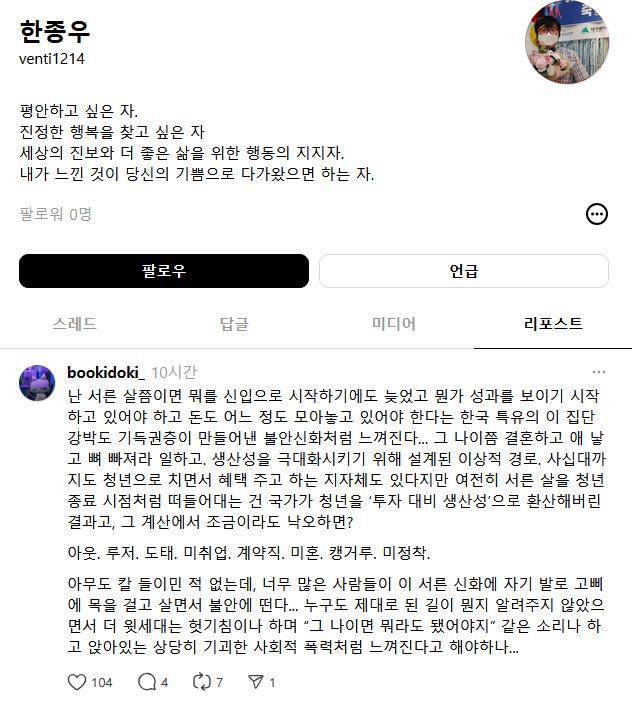Switch to the 미디어 tab
This screenshot has width=632, height=702.
click(394, 324)
